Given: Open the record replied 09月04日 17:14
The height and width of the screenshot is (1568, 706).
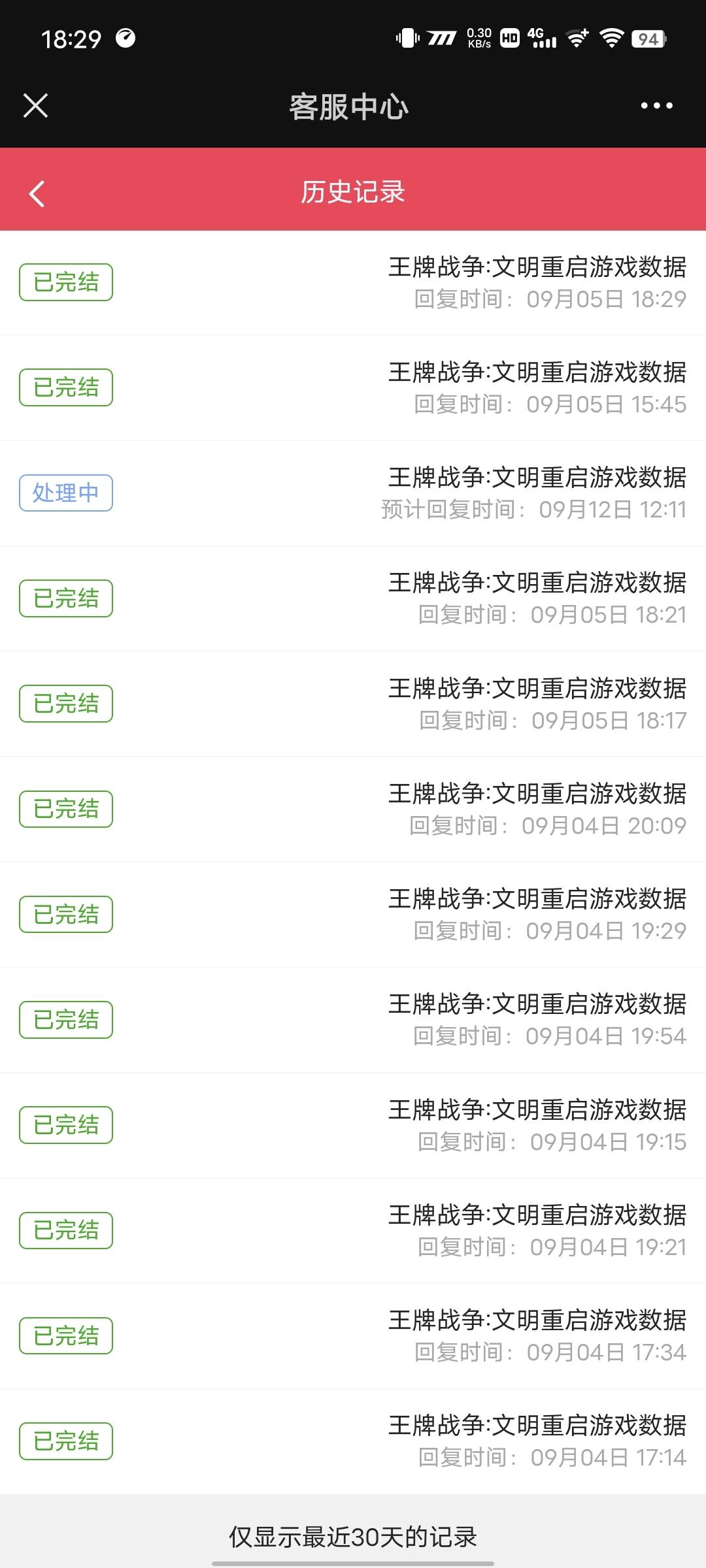Looking at the screenshot, I should [x=353, y=1441].
